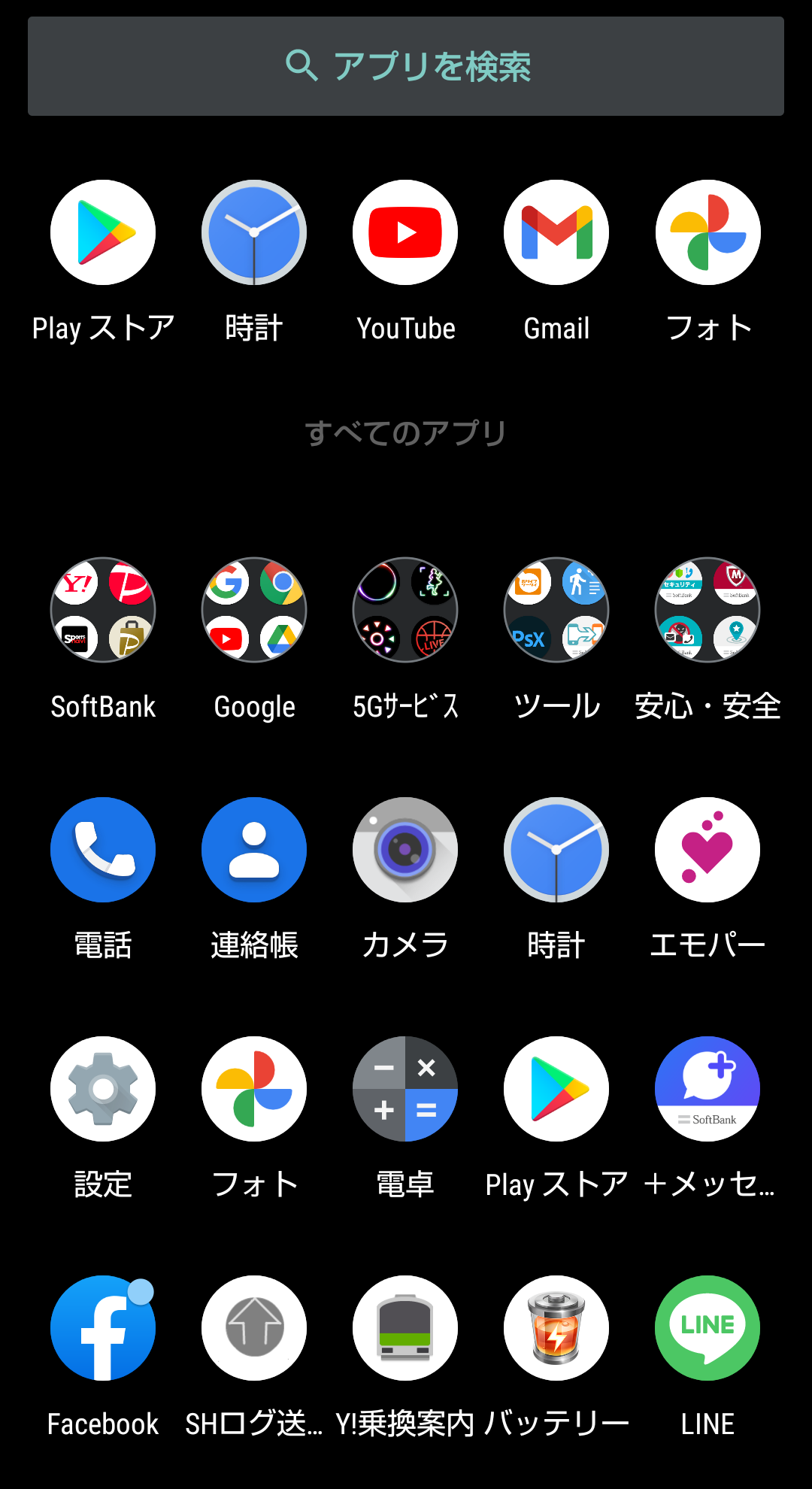Start the +メッセージ app
The height and width of the screenshot is (1489, 812).
[x=707, y=1088]
